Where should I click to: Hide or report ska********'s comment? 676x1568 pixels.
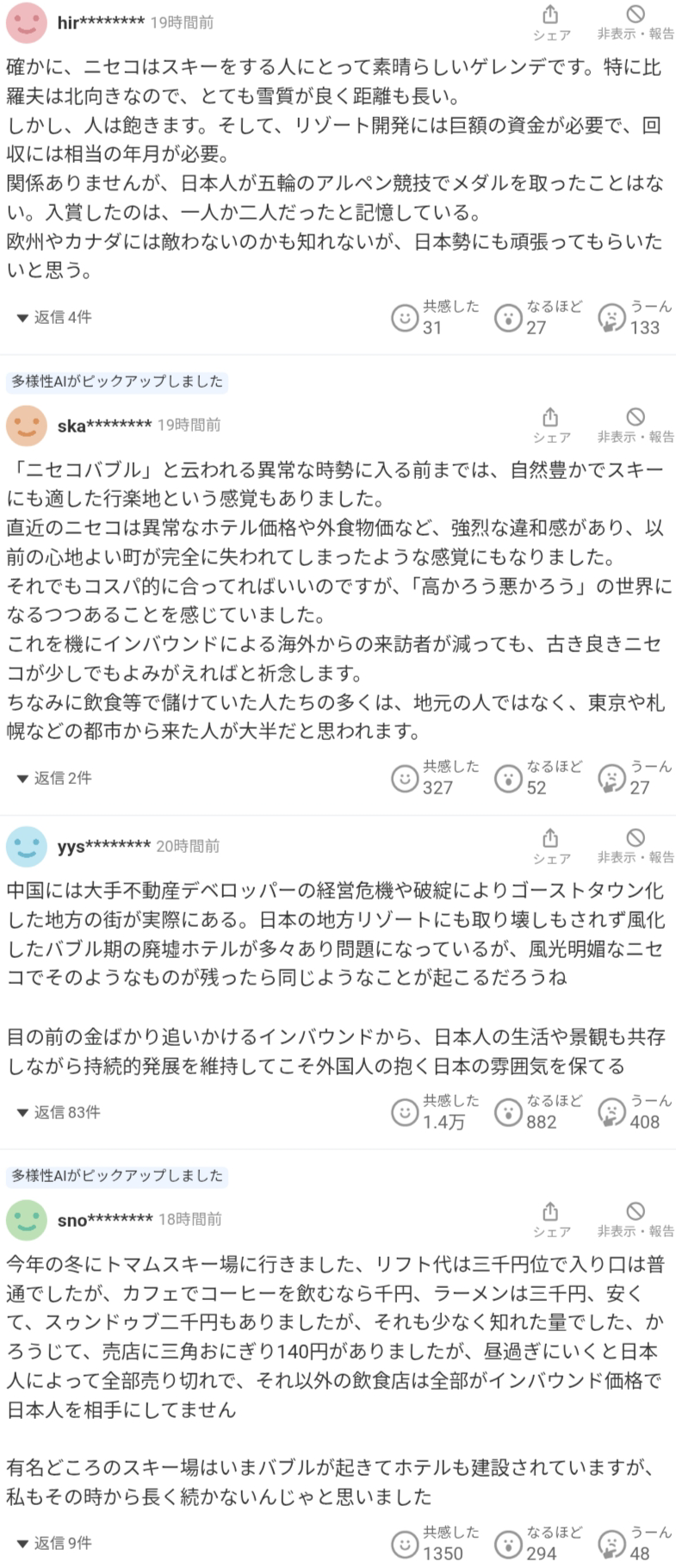pyautogui.click(x=636, y=426)
